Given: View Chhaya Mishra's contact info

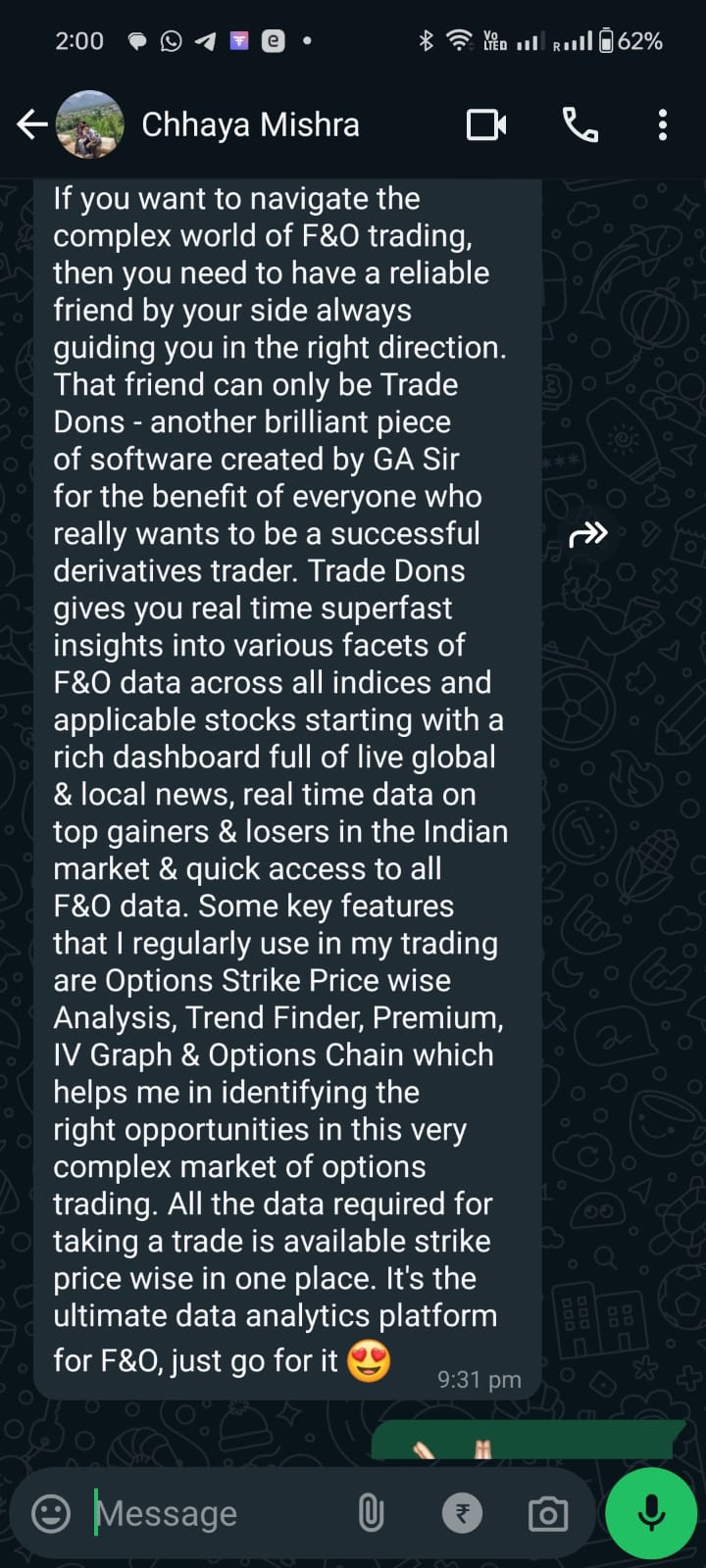Looking at the screenshot, I should 251,124.
